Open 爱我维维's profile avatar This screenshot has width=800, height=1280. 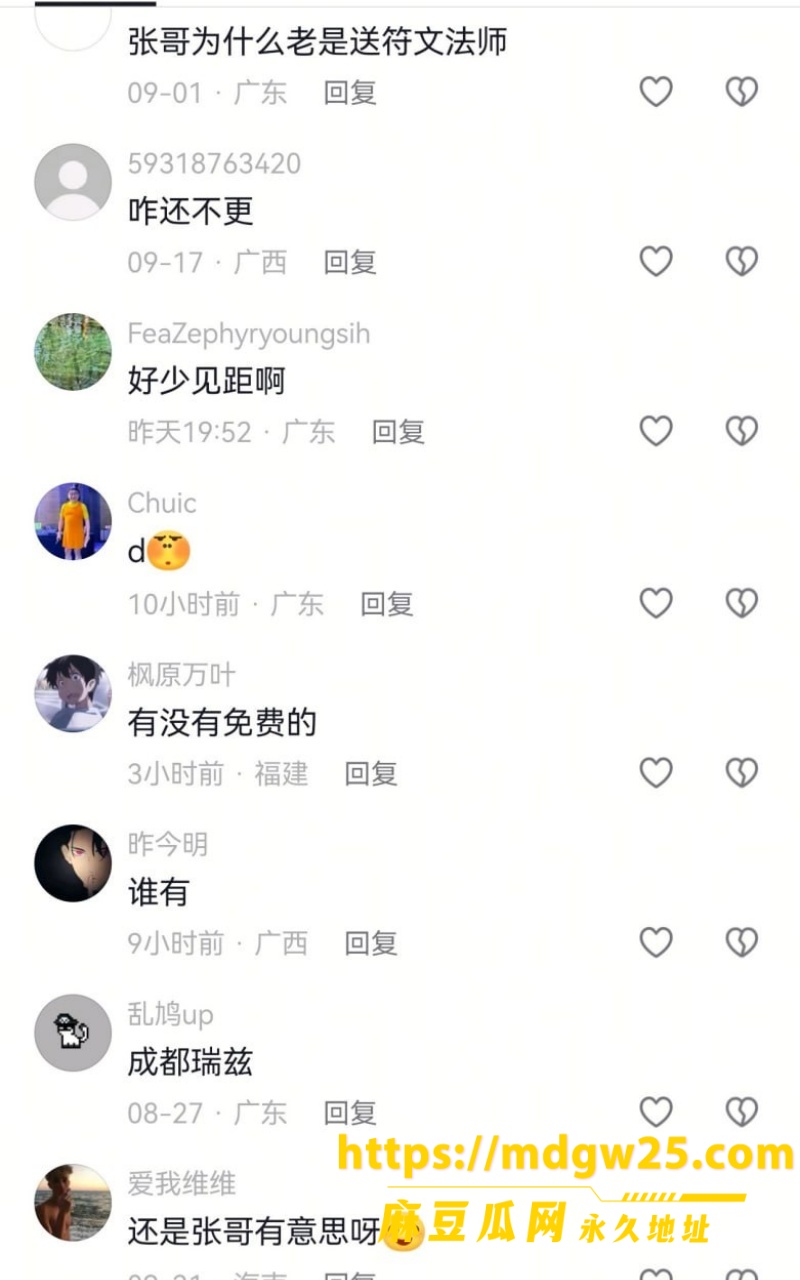pyautogui.click(x=73, y=1203)
